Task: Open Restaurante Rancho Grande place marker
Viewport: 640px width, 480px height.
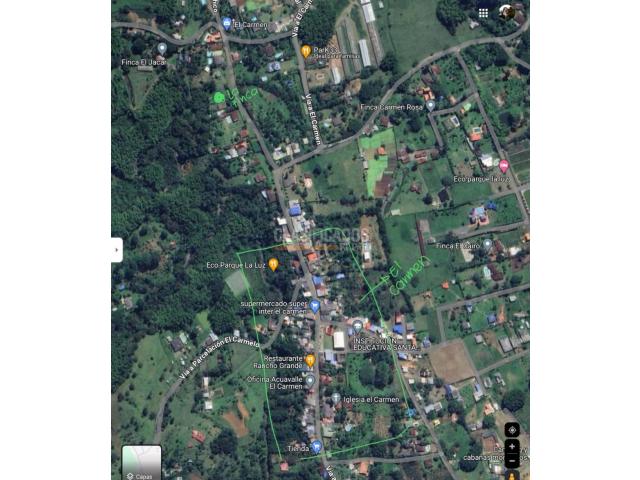Action: pyautogui.click(x=310, y=359)
